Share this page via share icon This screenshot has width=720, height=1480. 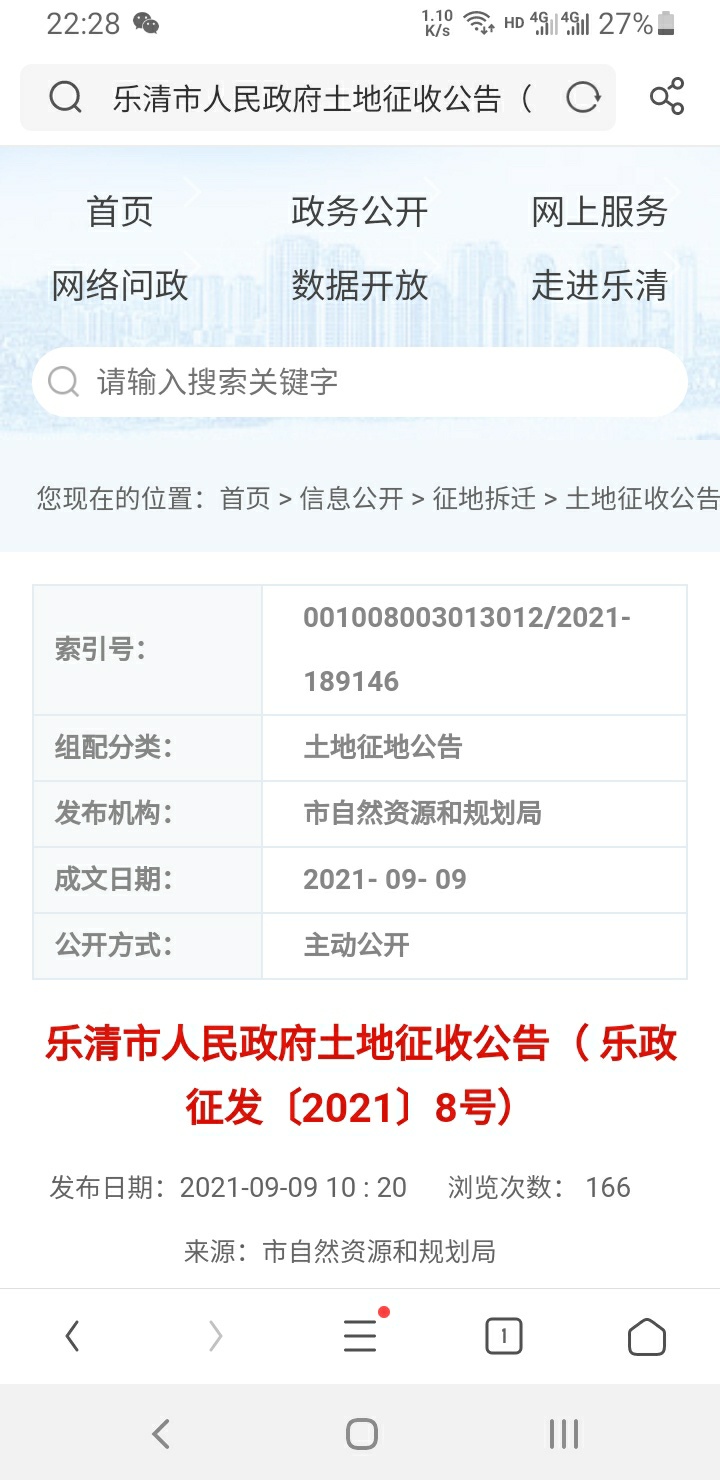pyautogui.click(x=666, y=98)
